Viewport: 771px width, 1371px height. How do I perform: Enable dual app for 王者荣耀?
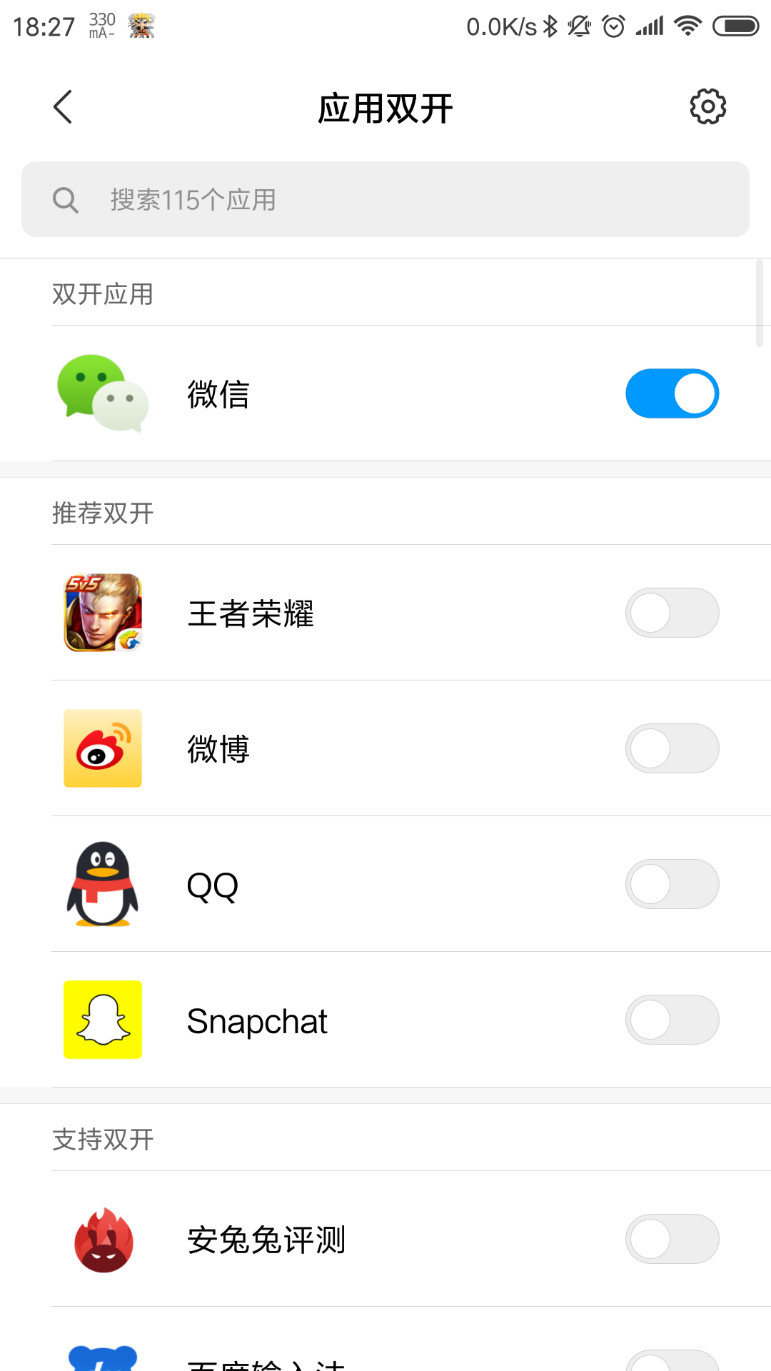click(x=671, y=612)
